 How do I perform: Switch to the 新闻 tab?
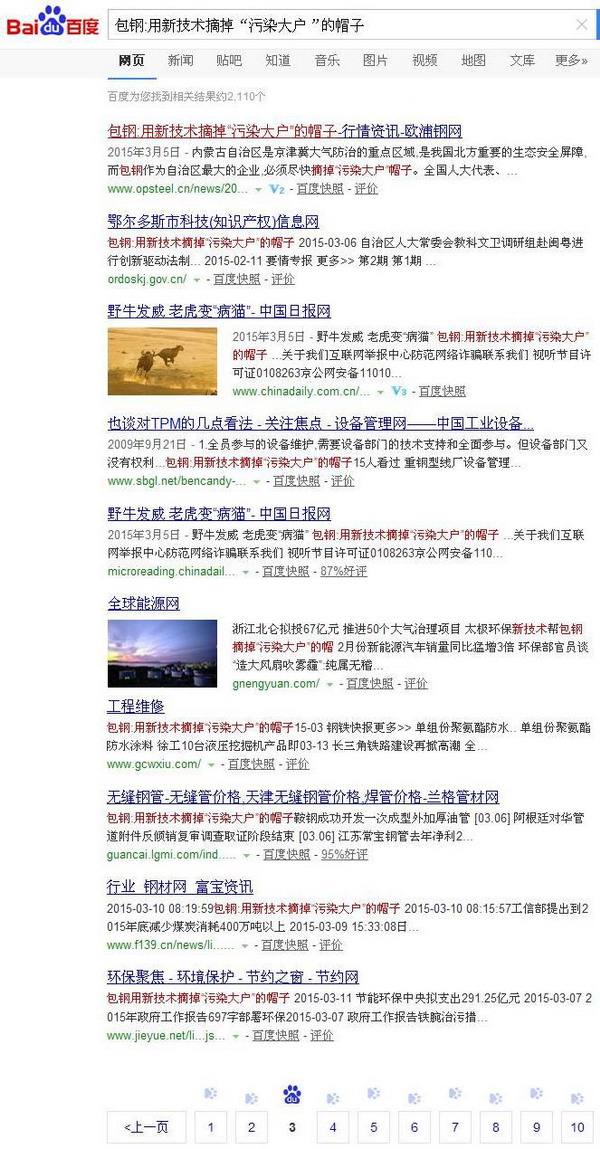point(181,61)
